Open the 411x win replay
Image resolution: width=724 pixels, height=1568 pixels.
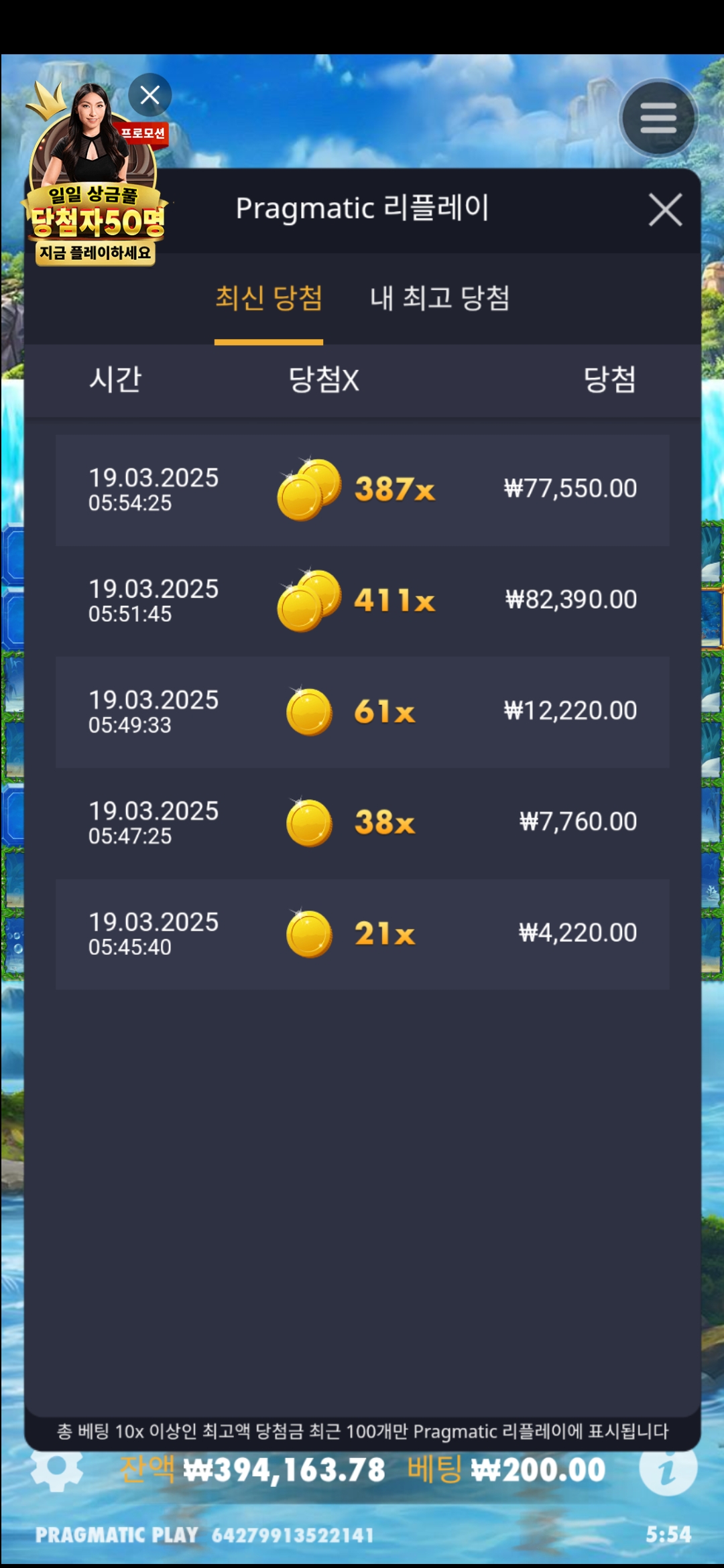[362, 600]
